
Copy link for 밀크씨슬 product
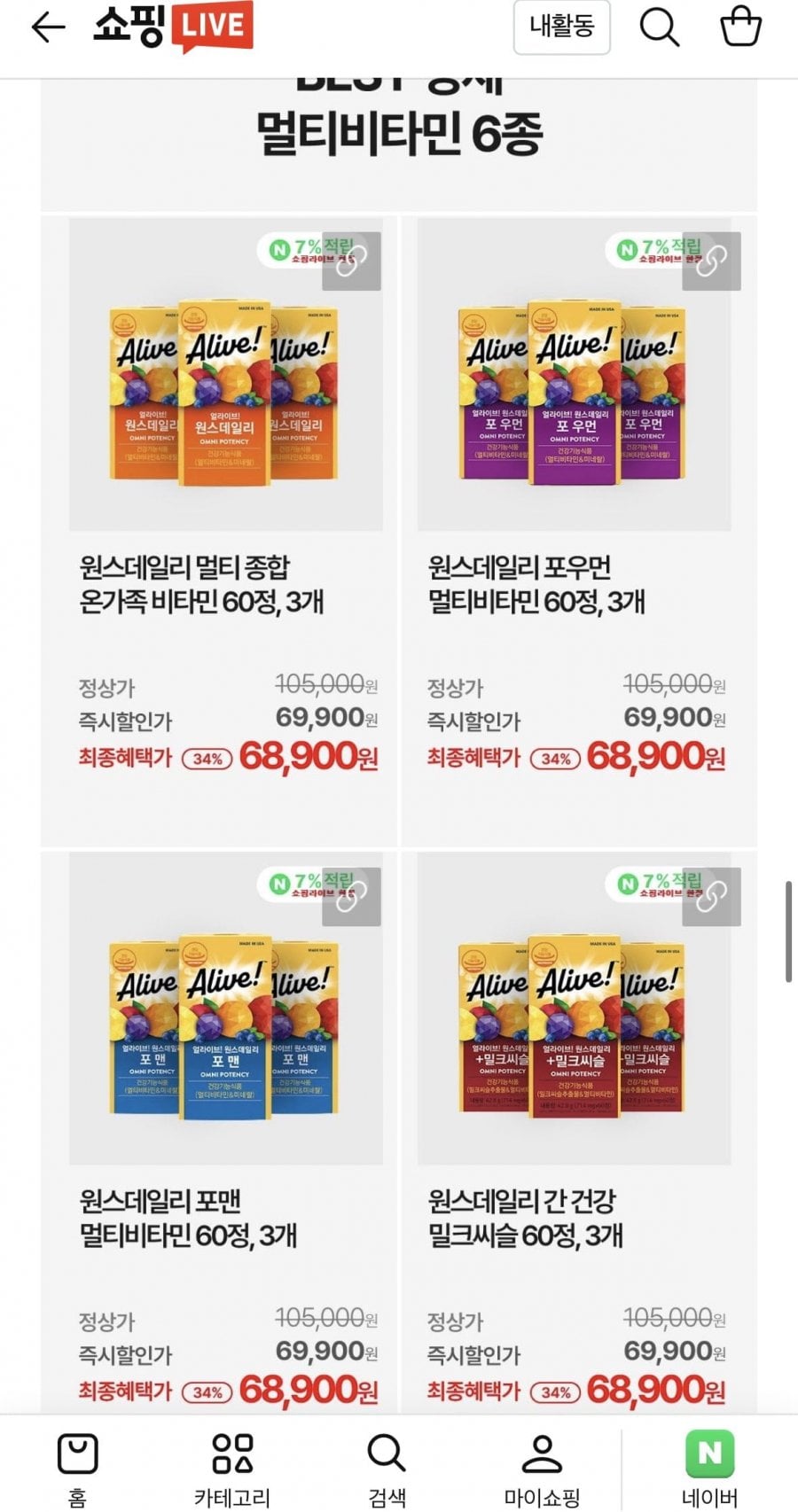tap(711, 897)
